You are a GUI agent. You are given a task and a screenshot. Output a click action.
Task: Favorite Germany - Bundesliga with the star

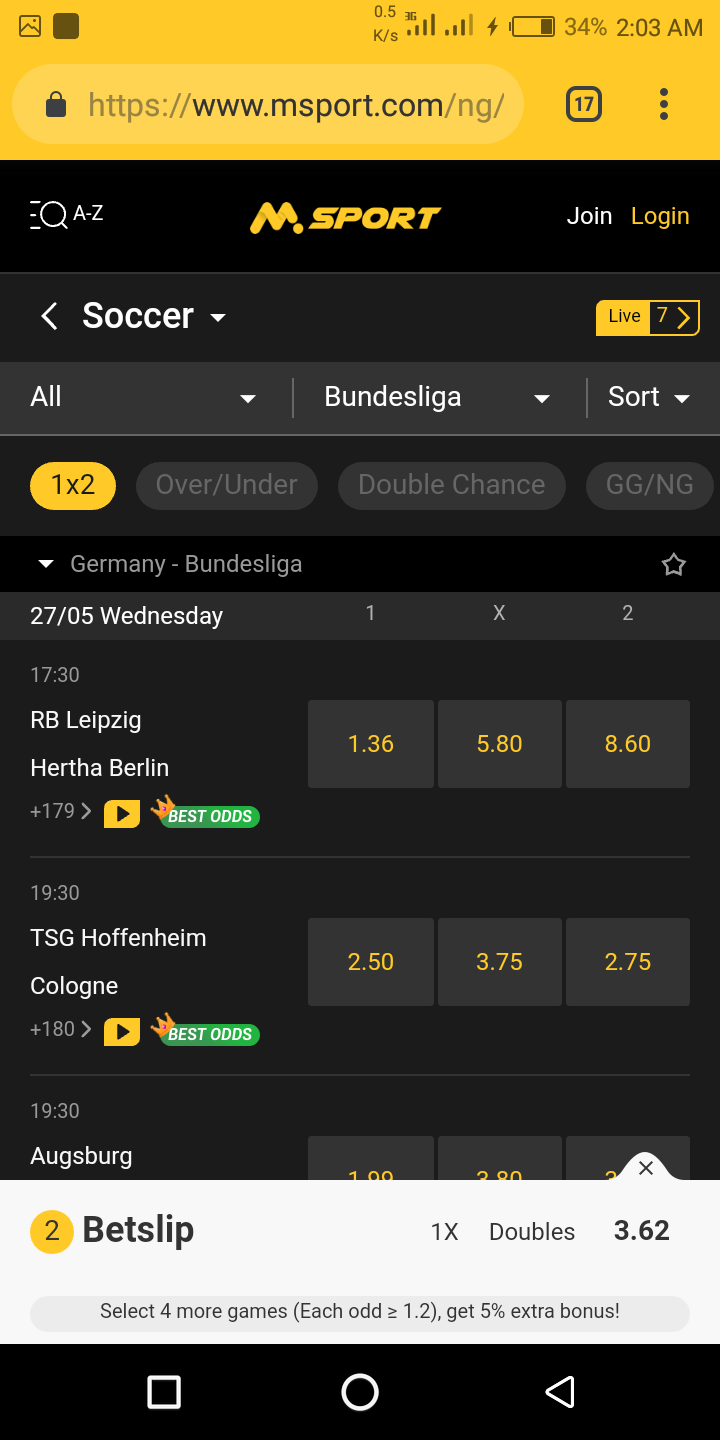point(674,565)
